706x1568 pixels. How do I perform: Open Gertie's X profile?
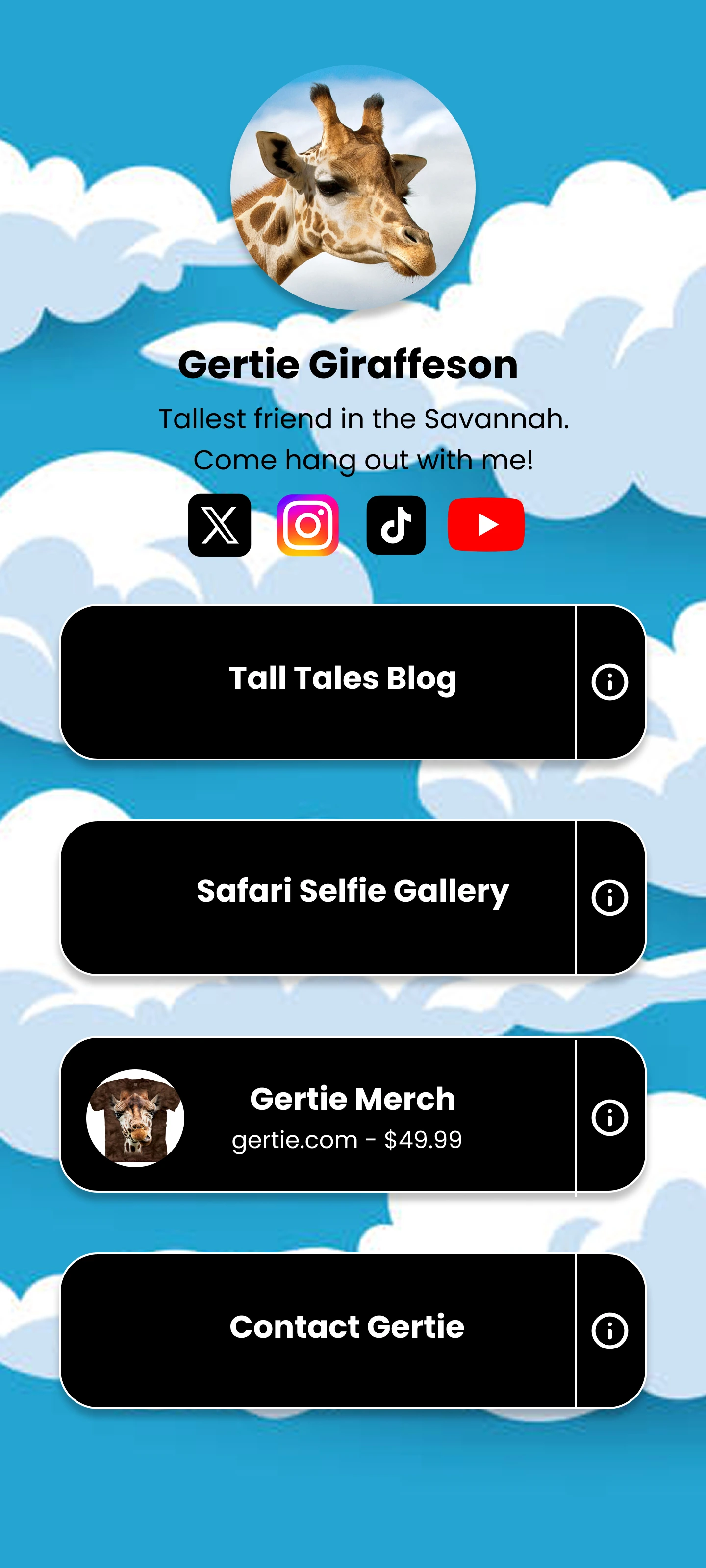[219, 525]
